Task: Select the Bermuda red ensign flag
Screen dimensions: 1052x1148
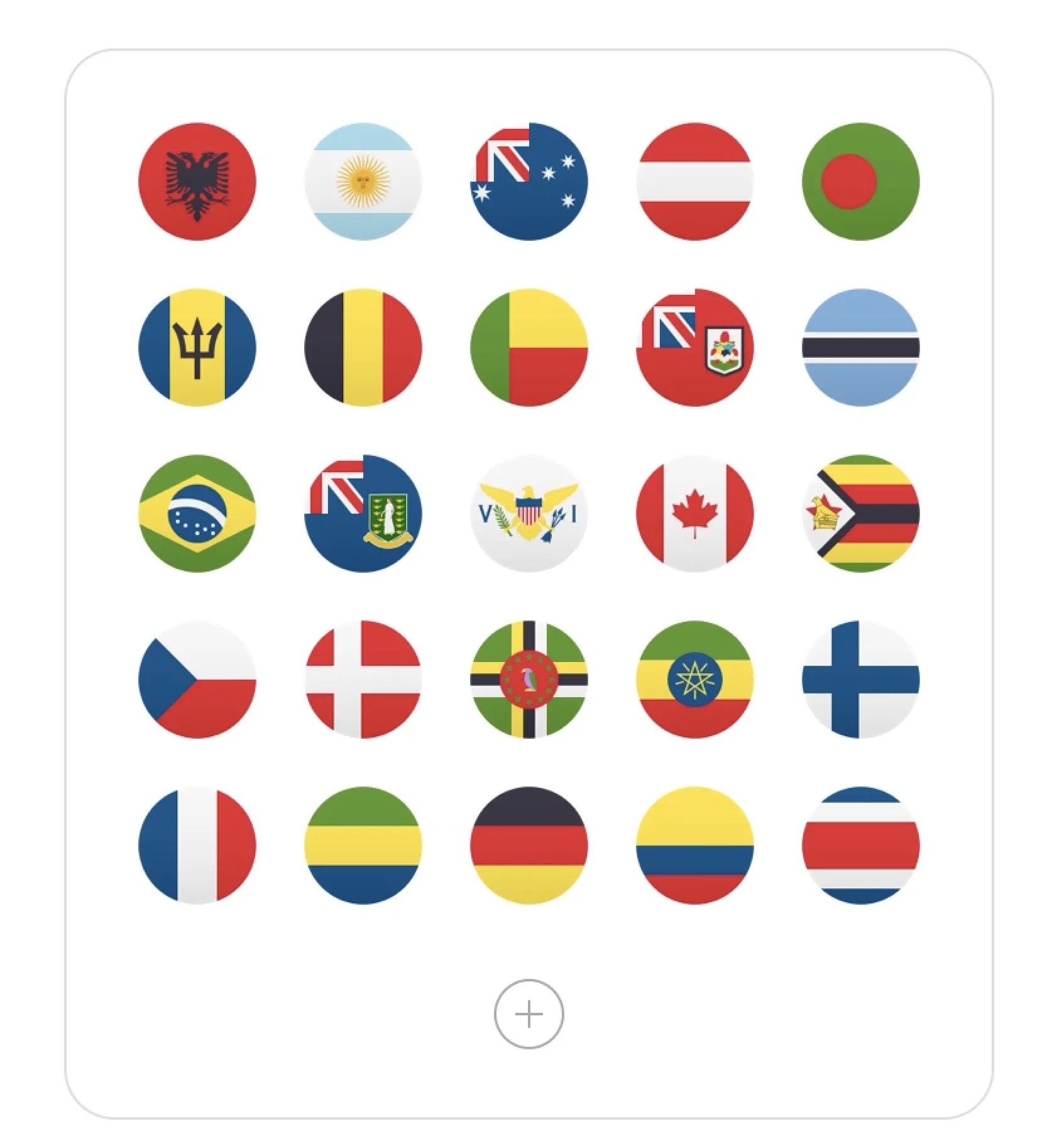Action: coord(694,347)
